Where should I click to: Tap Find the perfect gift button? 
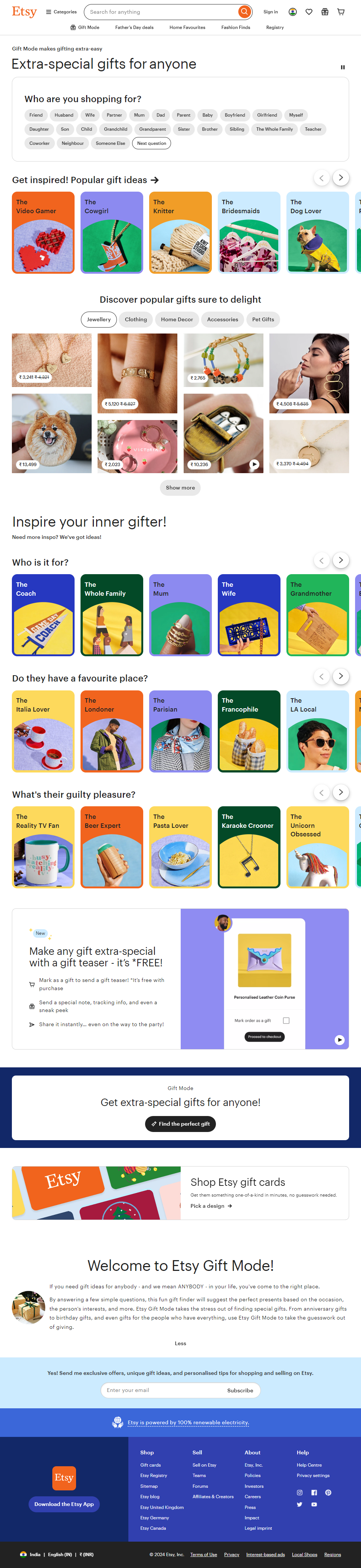[180, 1124]
